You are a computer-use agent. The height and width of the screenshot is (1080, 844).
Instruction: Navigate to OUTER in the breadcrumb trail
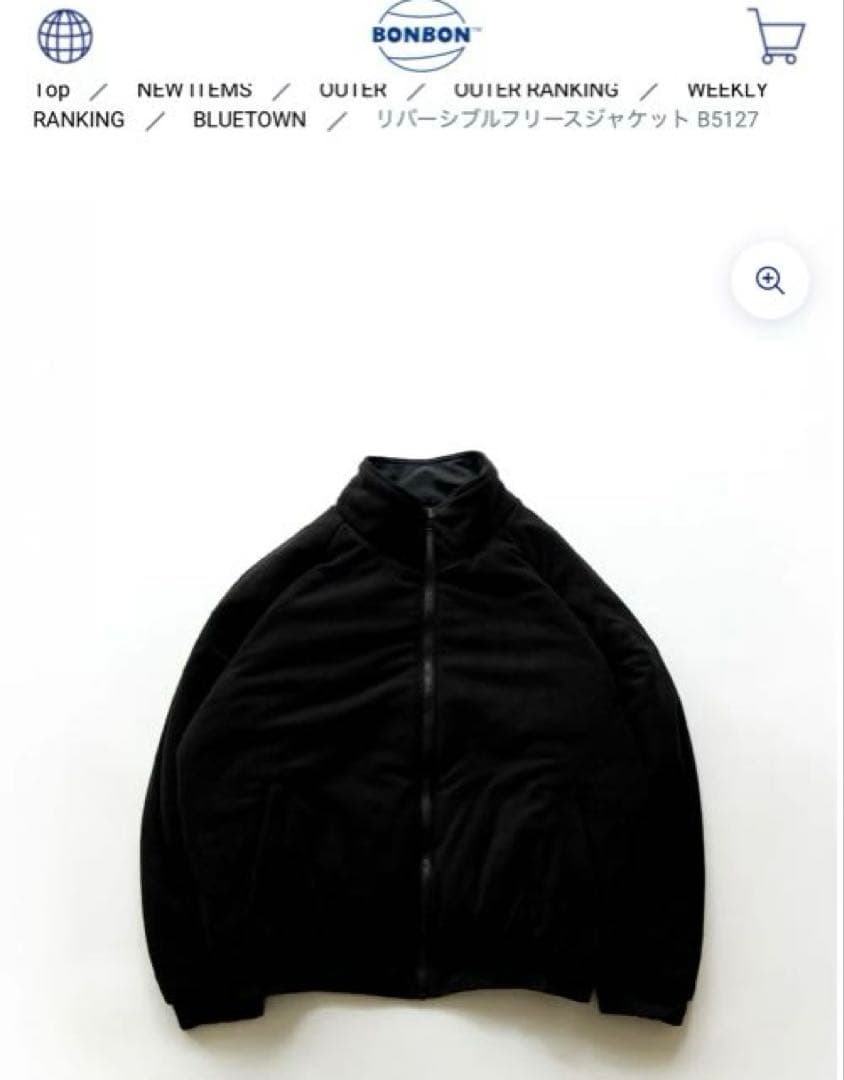[x=352, y=88]
